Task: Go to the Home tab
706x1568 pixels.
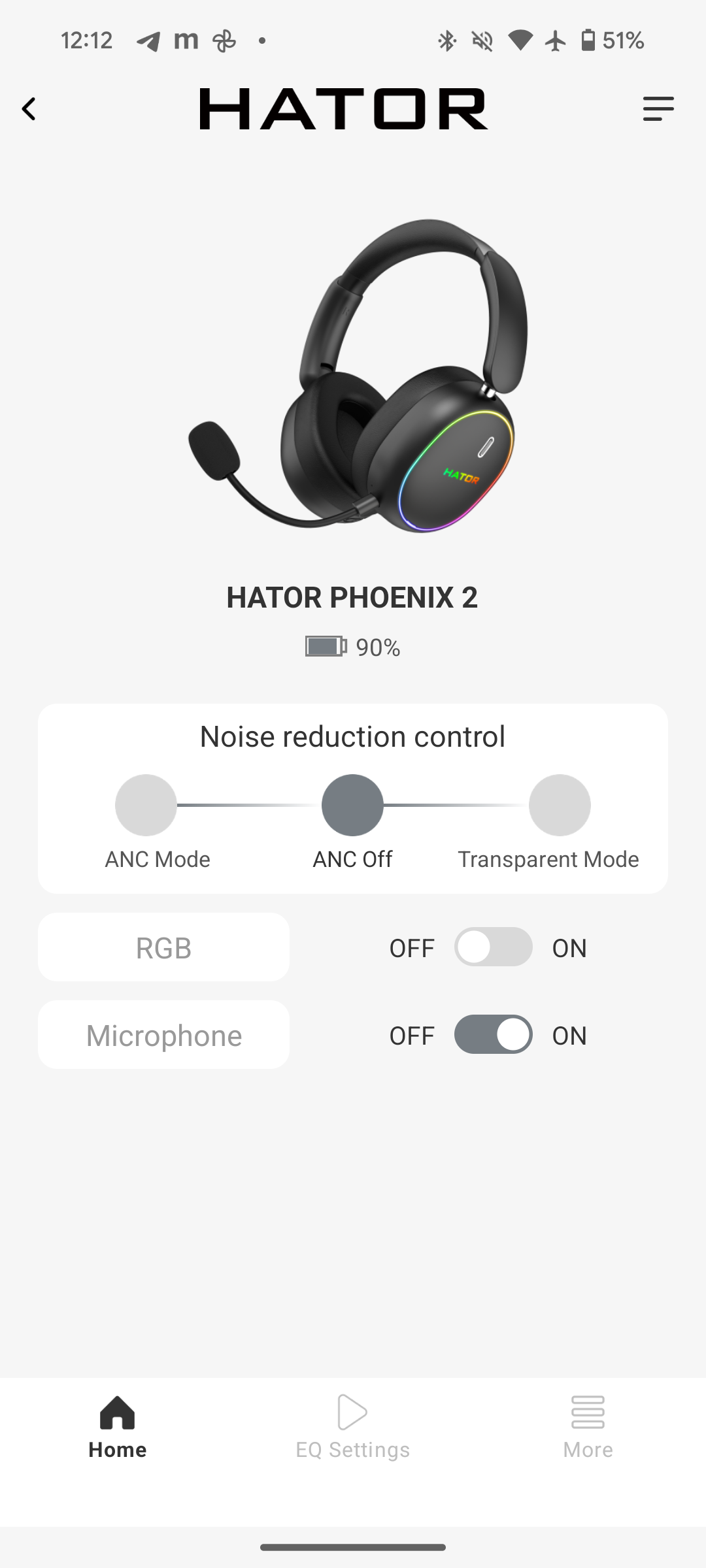Action: tap(118, 1427)
